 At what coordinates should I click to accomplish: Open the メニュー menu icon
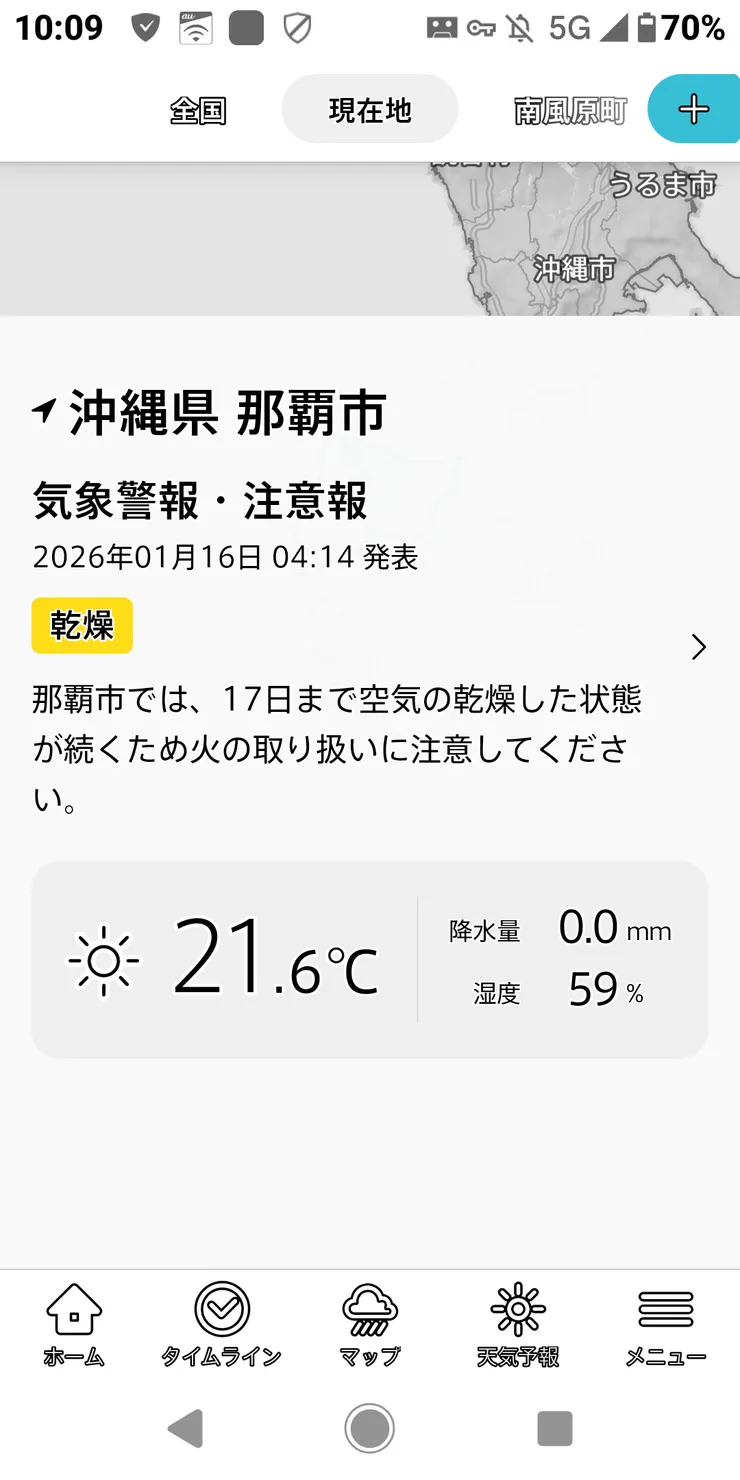[x=666, y=1320]
